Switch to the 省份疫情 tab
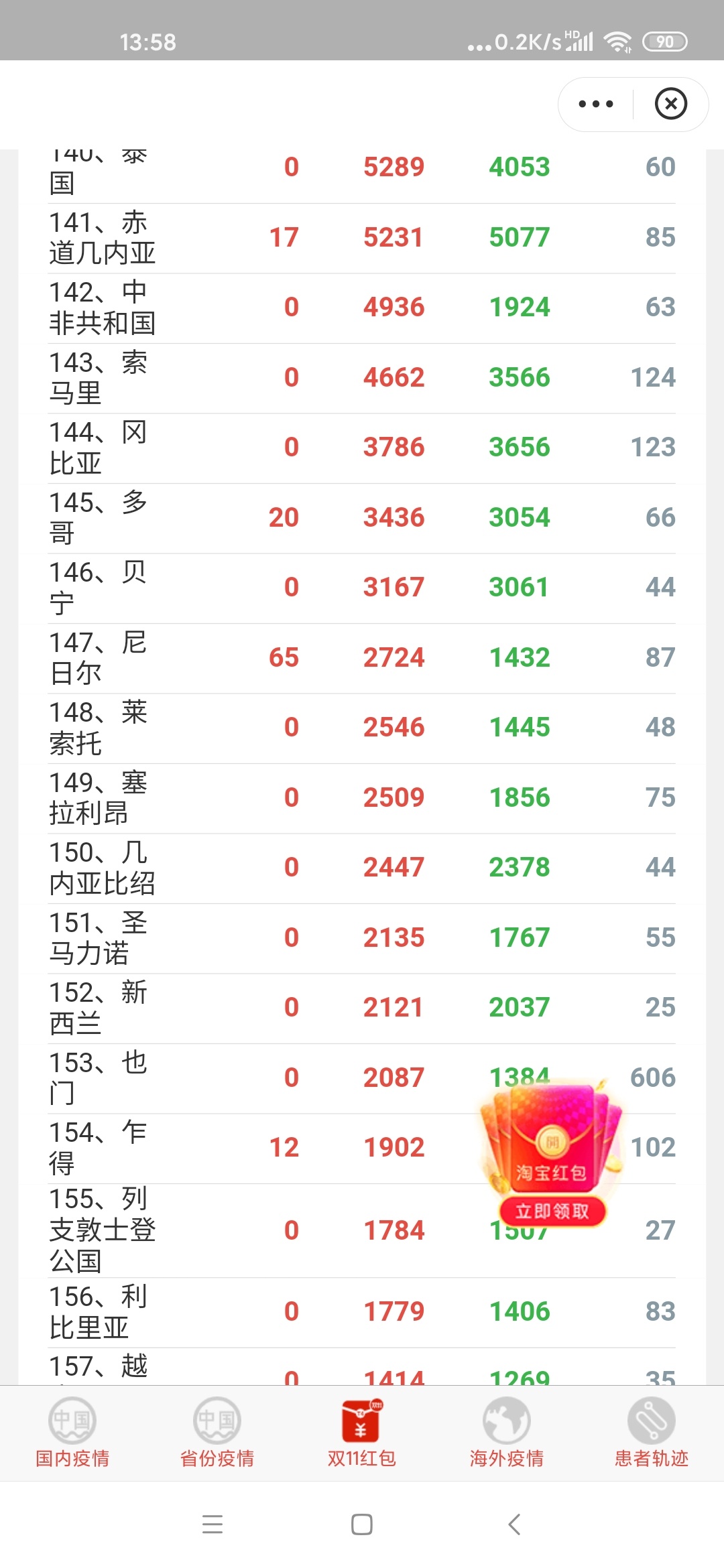 coord(217,1433)
